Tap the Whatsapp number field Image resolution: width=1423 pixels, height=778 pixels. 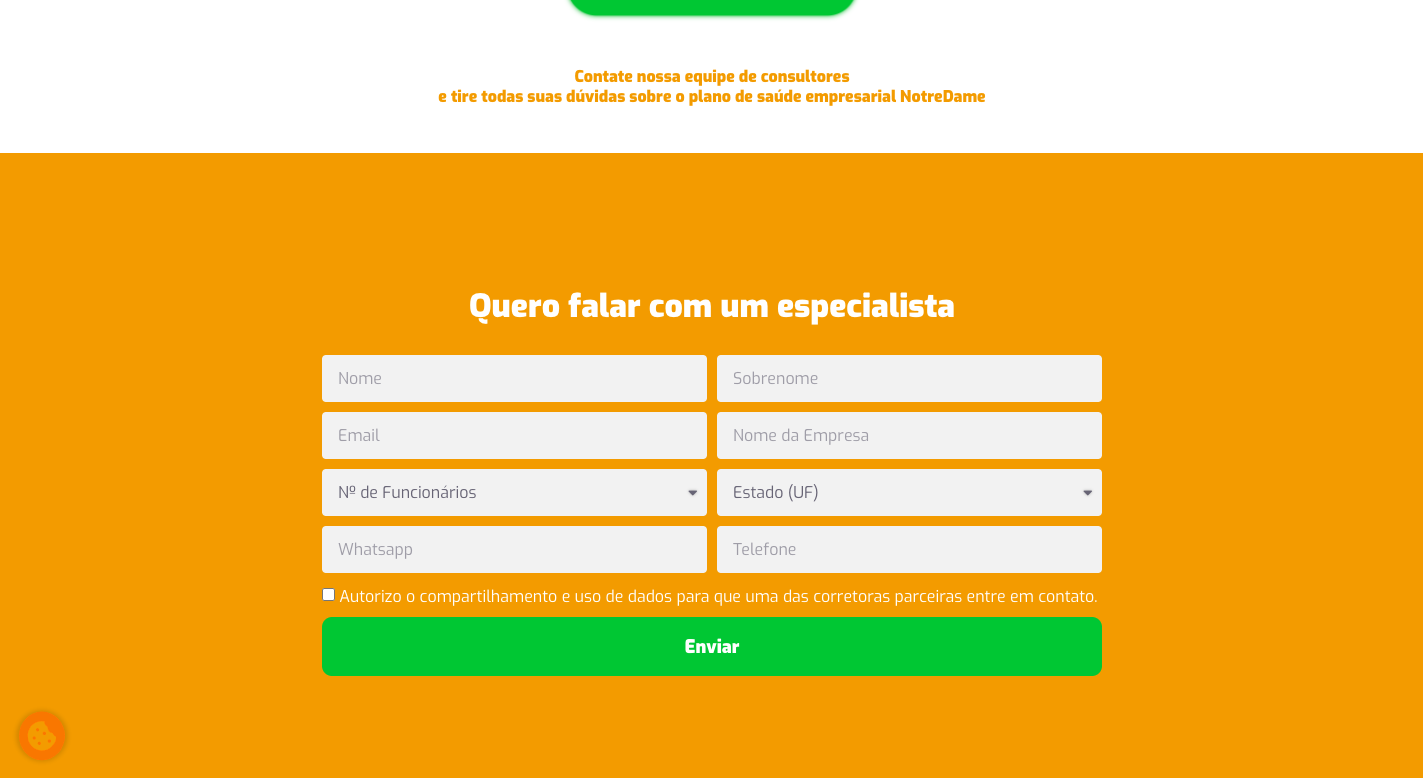514,549
